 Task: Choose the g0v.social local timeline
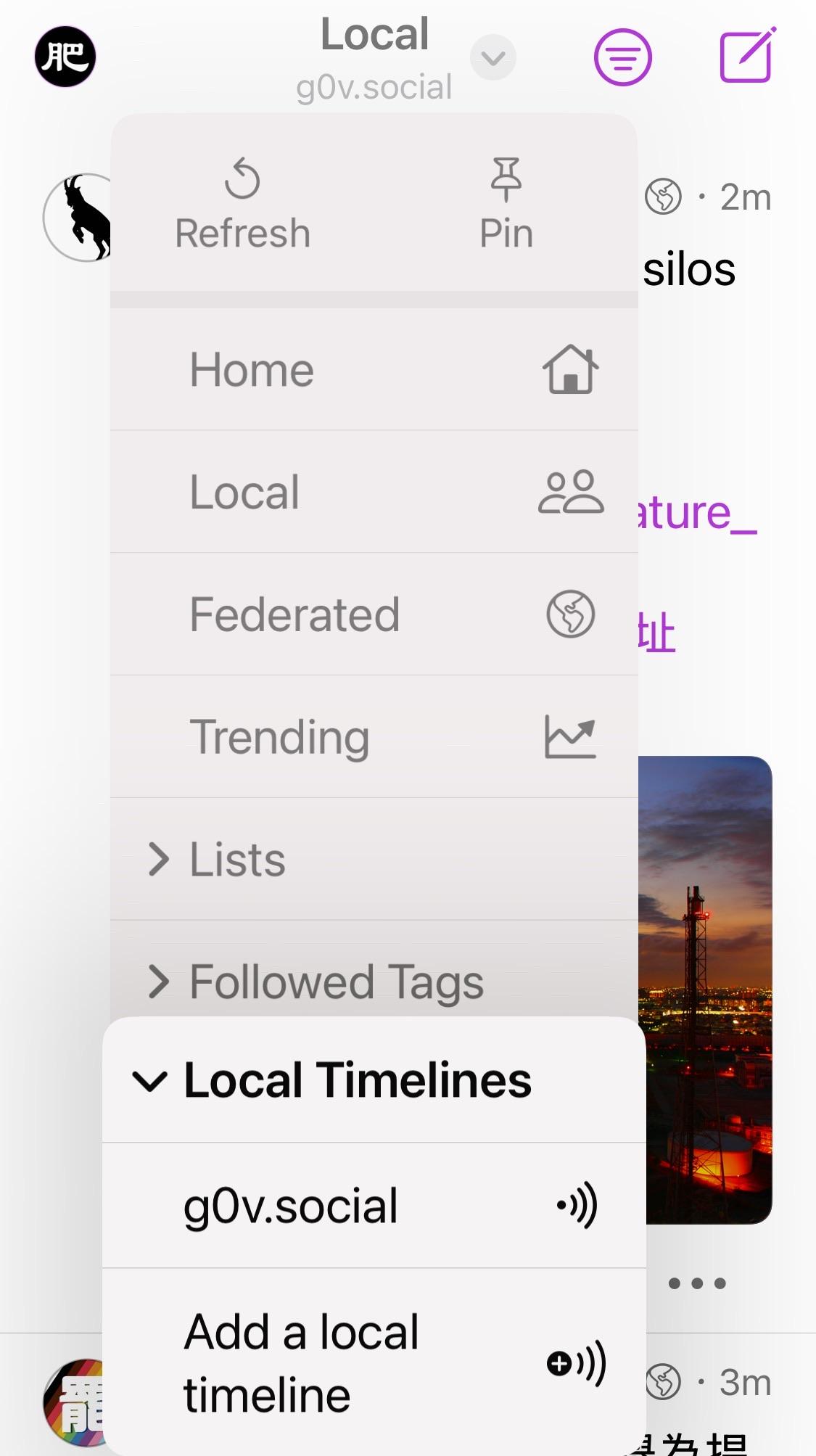(x=374, y=1206)
